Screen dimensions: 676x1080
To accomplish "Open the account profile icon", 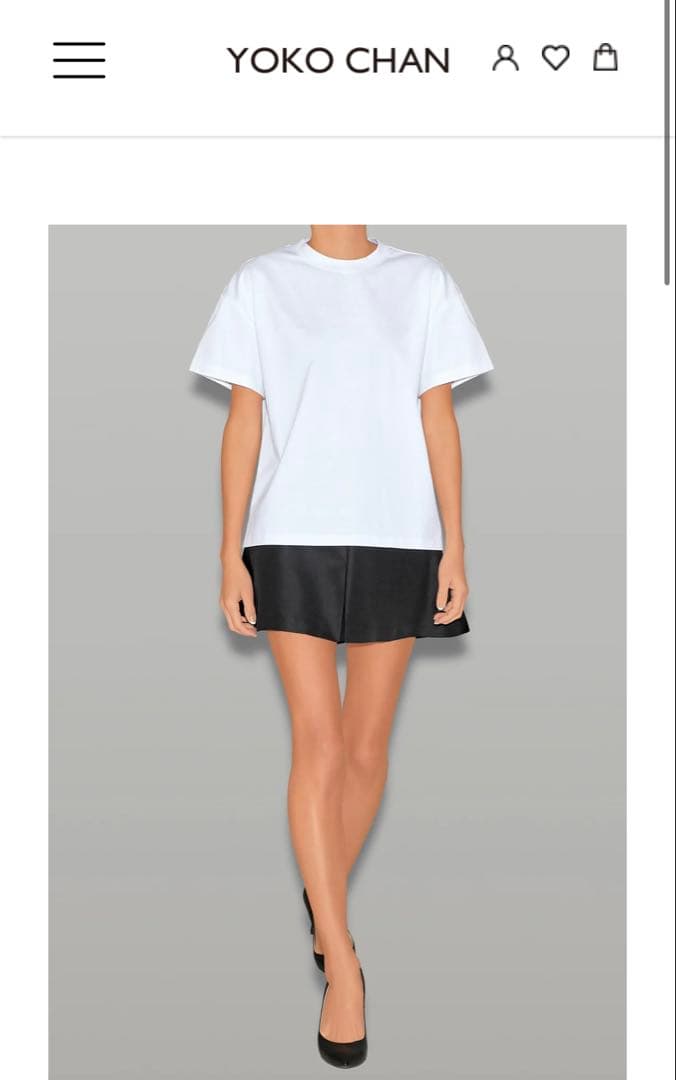I will (506, 58).
